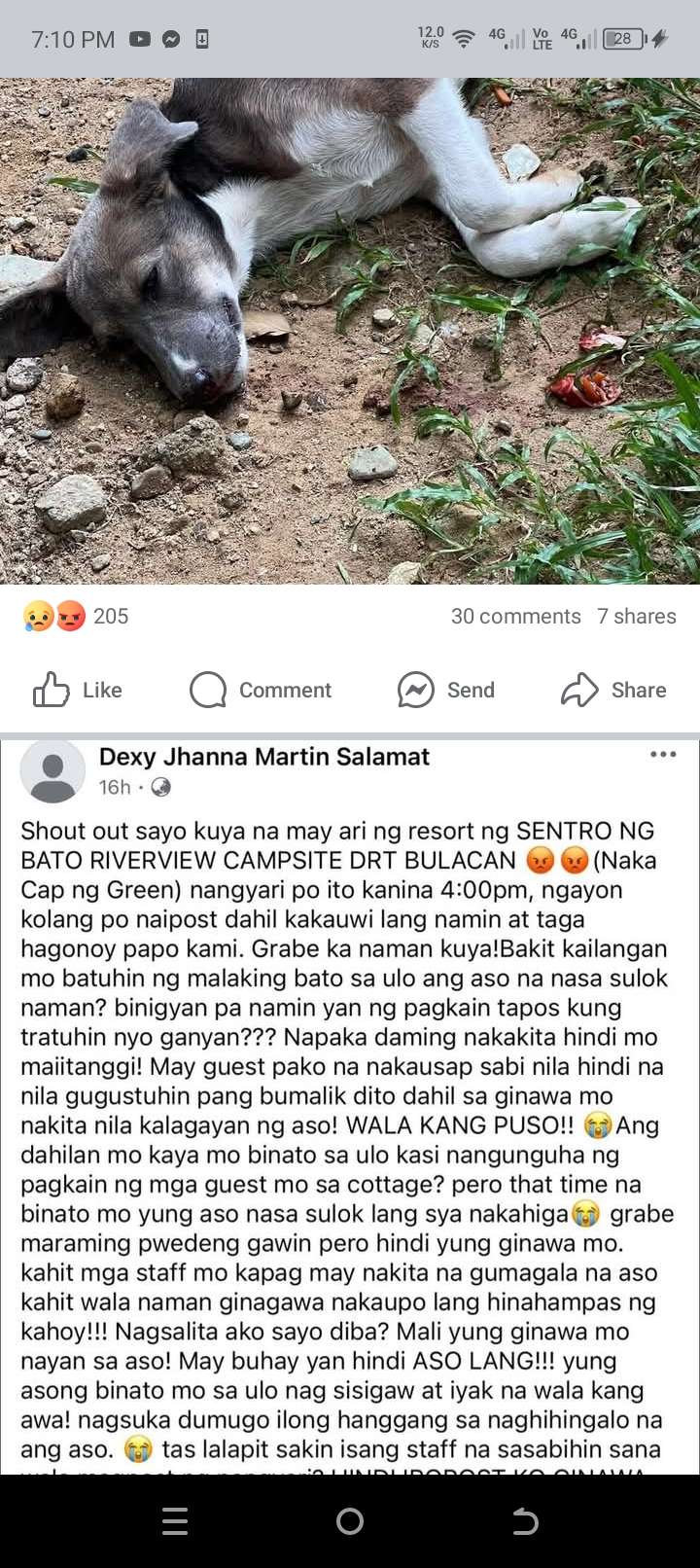Go to the phone's home screen
Image resolution: width=700 pixels, height=1568 pixels.
click(350, 1520)
